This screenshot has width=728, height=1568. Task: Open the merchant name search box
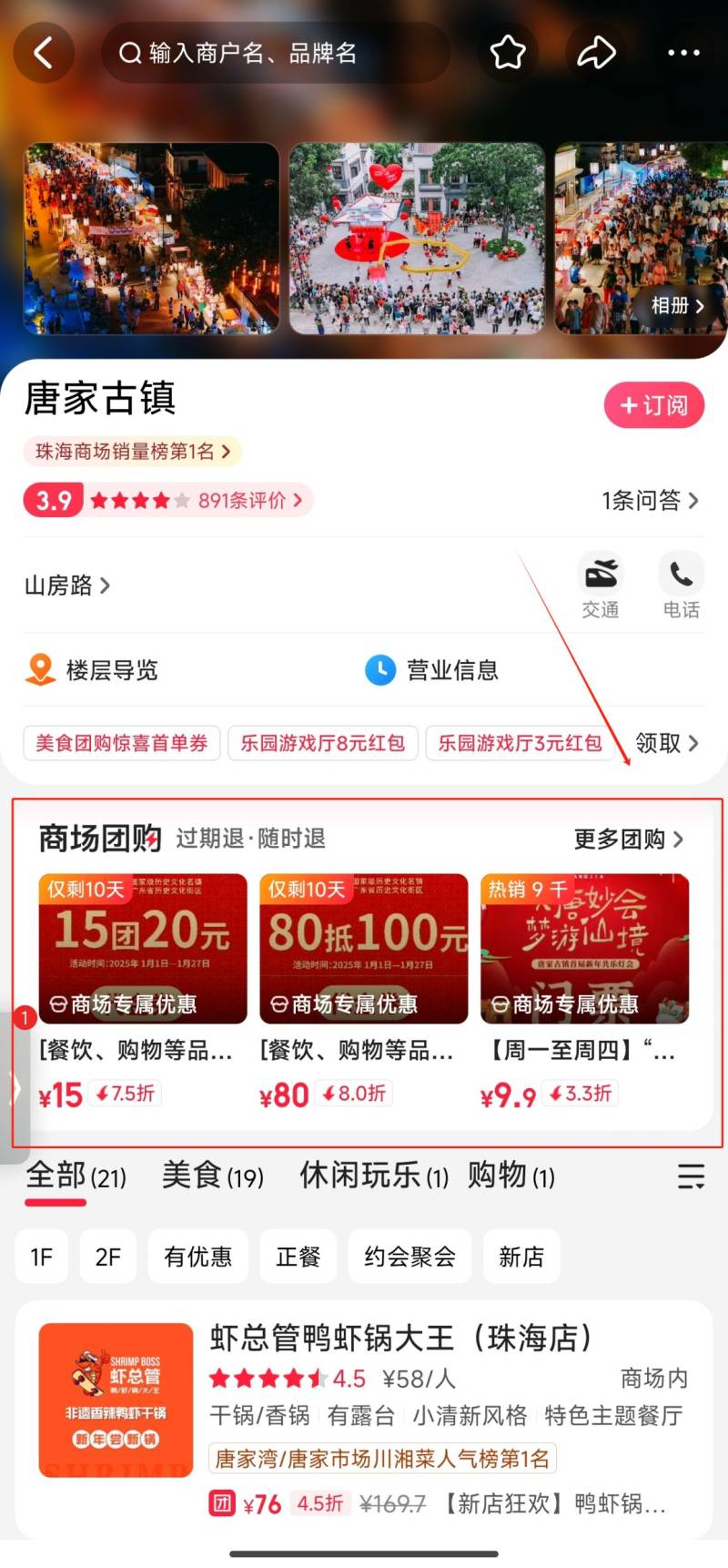[x=273, y=53]
